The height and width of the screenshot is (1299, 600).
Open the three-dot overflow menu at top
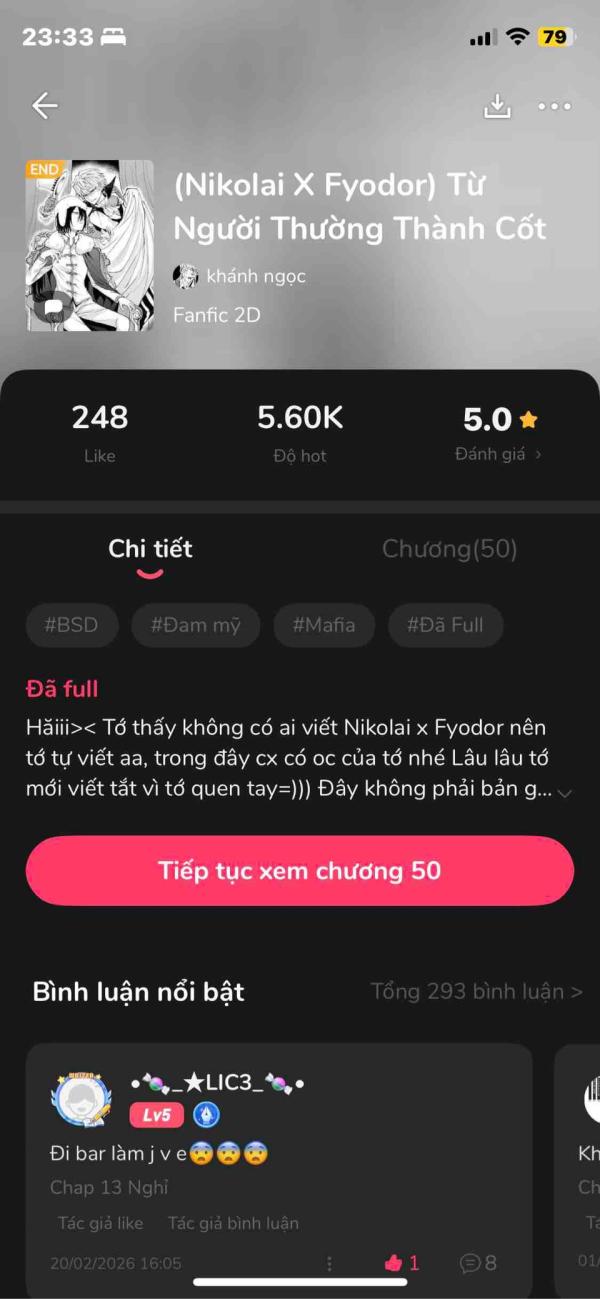click(x=554, y=106)
